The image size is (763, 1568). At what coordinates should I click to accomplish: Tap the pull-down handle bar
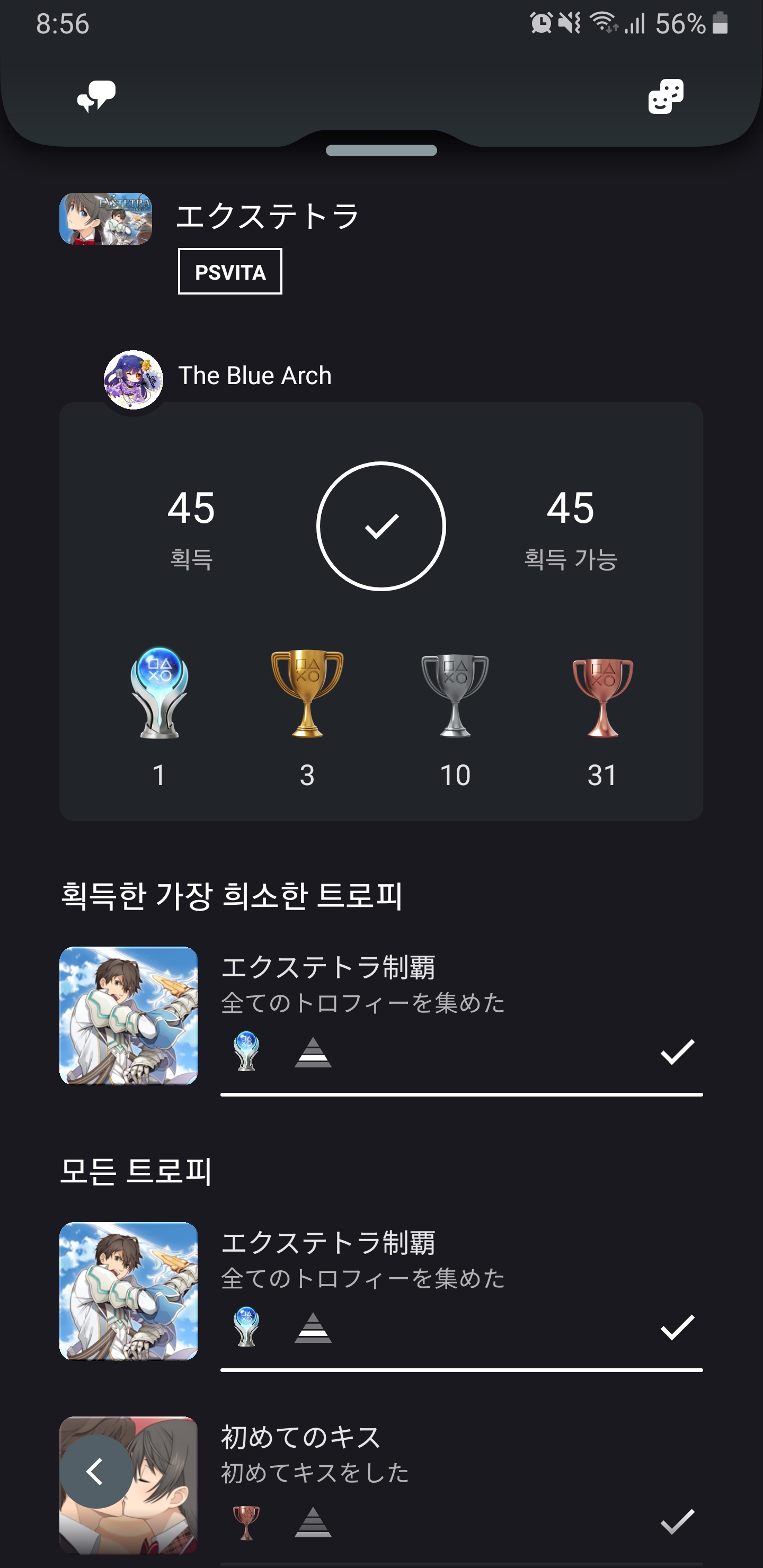[381, 150]
